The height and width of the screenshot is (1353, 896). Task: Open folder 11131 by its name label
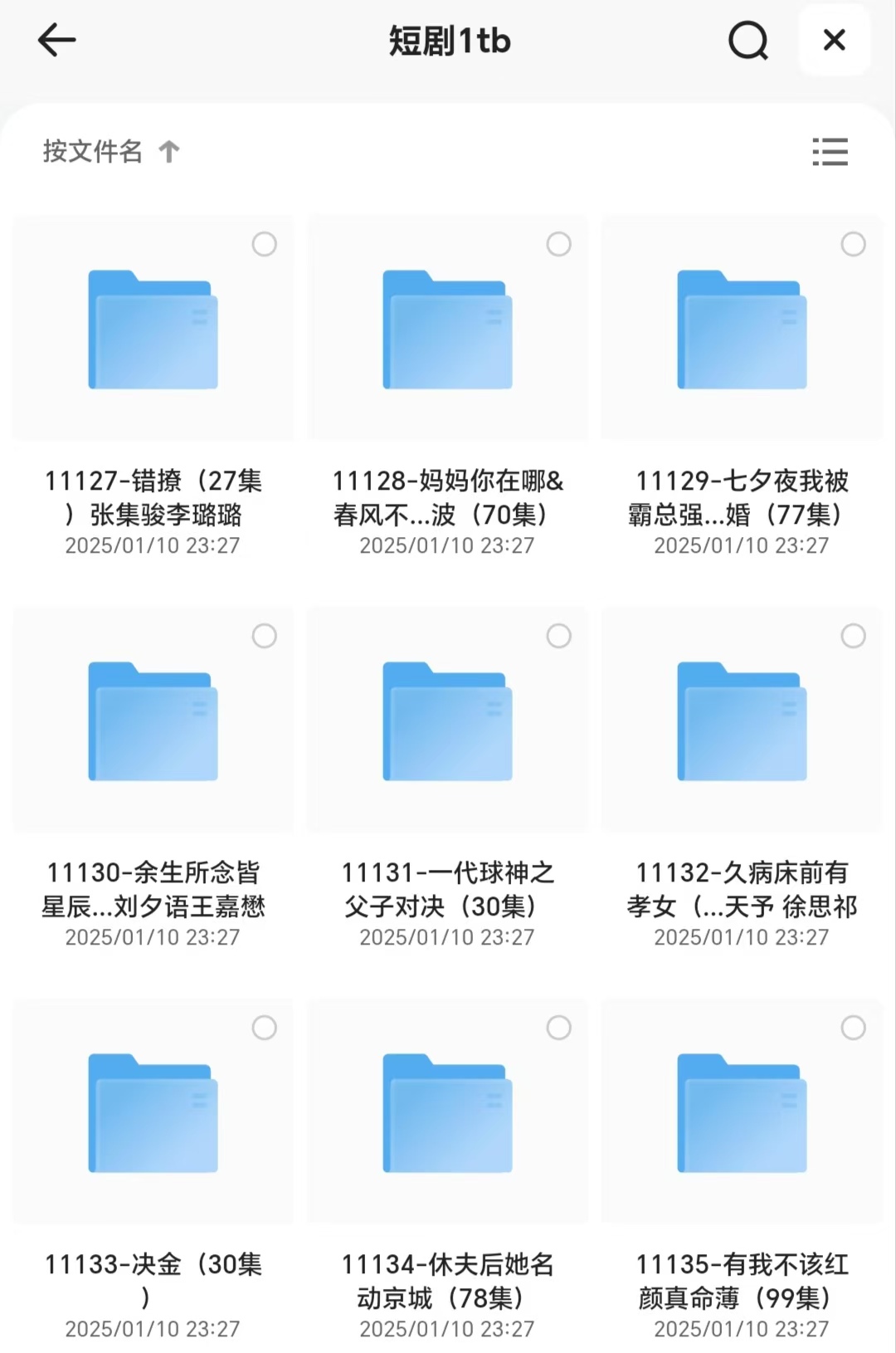447,889
